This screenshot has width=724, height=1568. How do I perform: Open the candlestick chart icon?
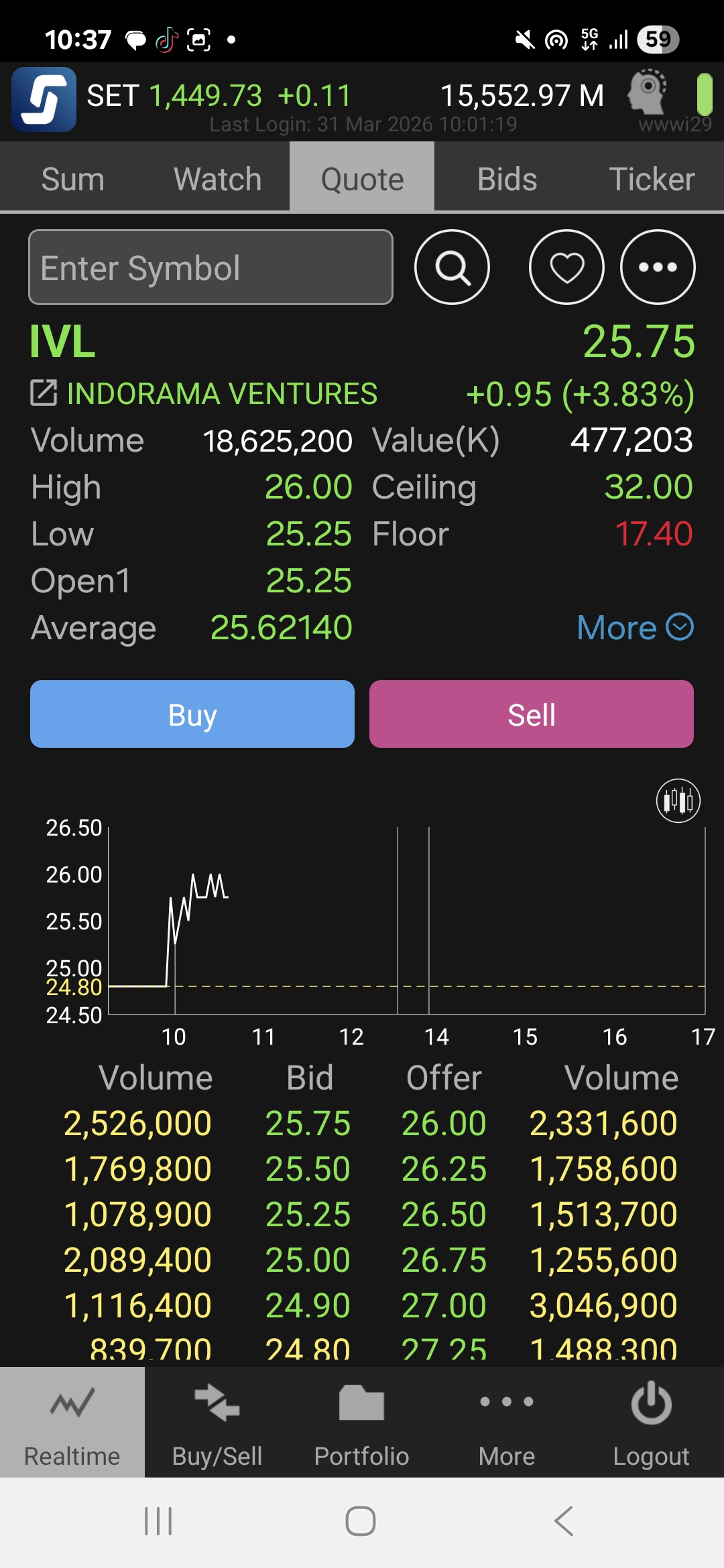coord(678,800)
